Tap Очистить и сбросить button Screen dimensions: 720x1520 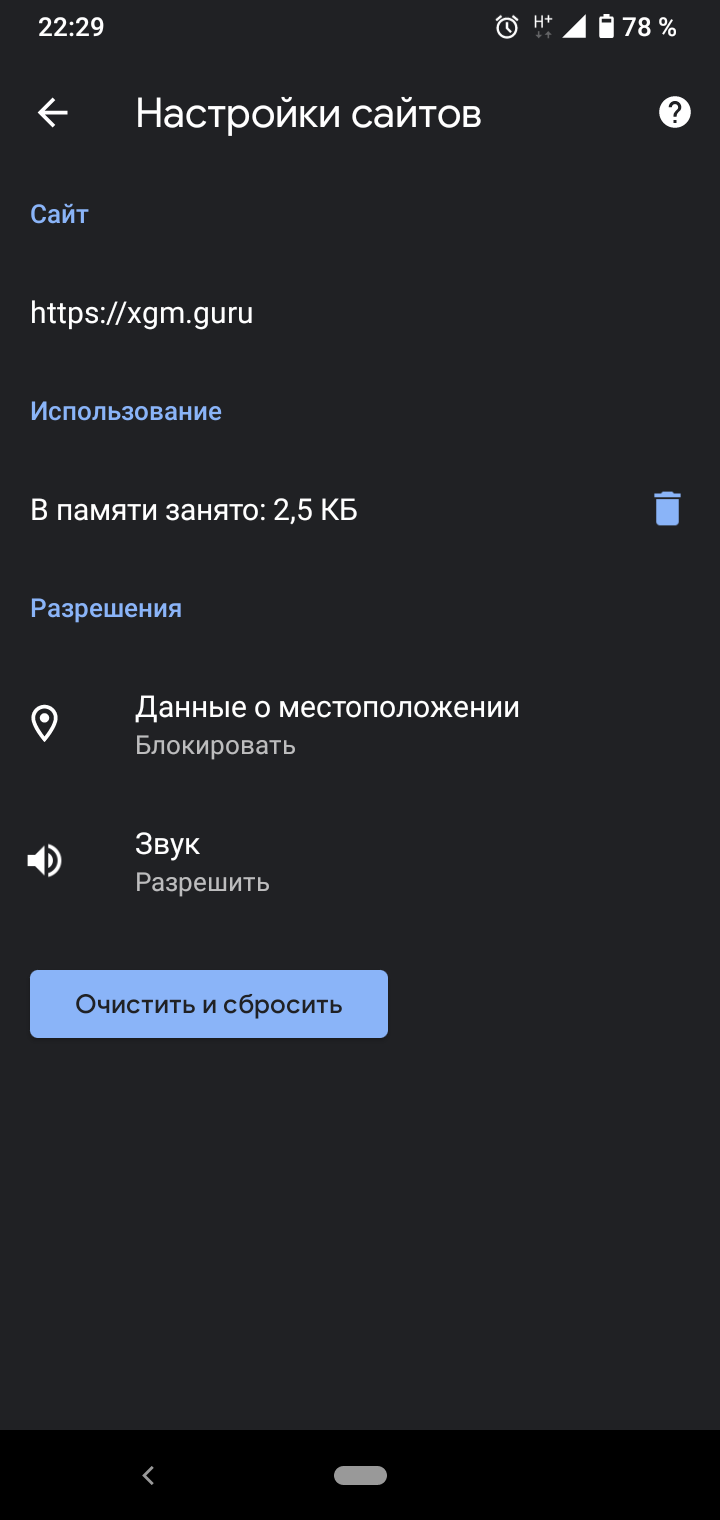click(x=209, y=1004)
